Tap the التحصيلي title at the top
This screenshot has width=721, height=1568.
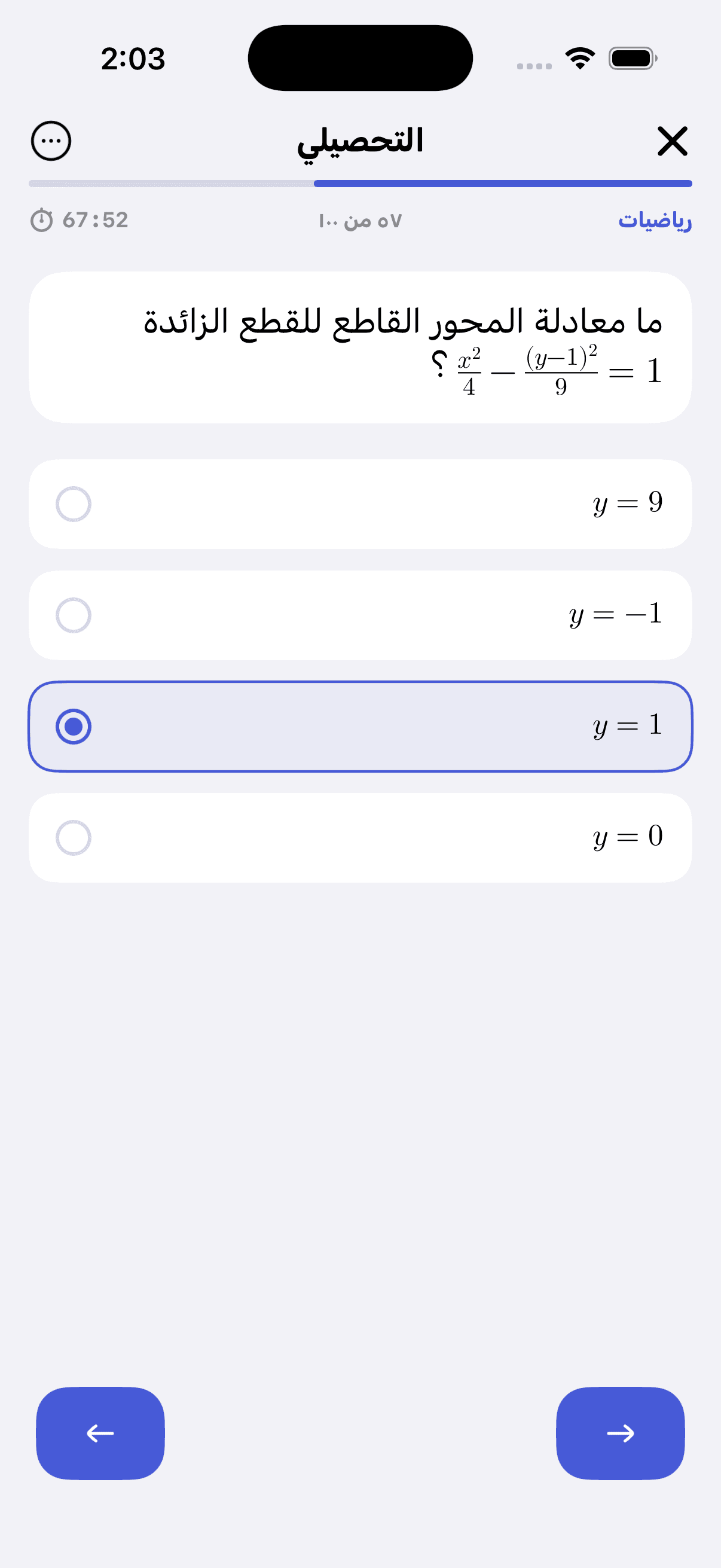coord(360,142)
